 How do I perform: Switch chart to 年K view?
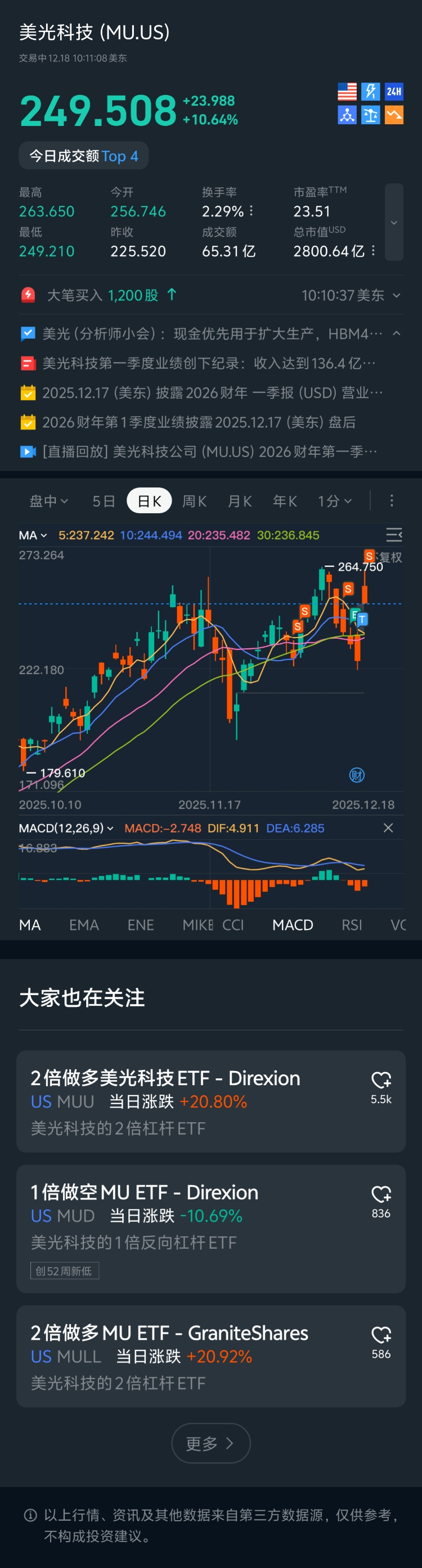[x=284, y=501]
